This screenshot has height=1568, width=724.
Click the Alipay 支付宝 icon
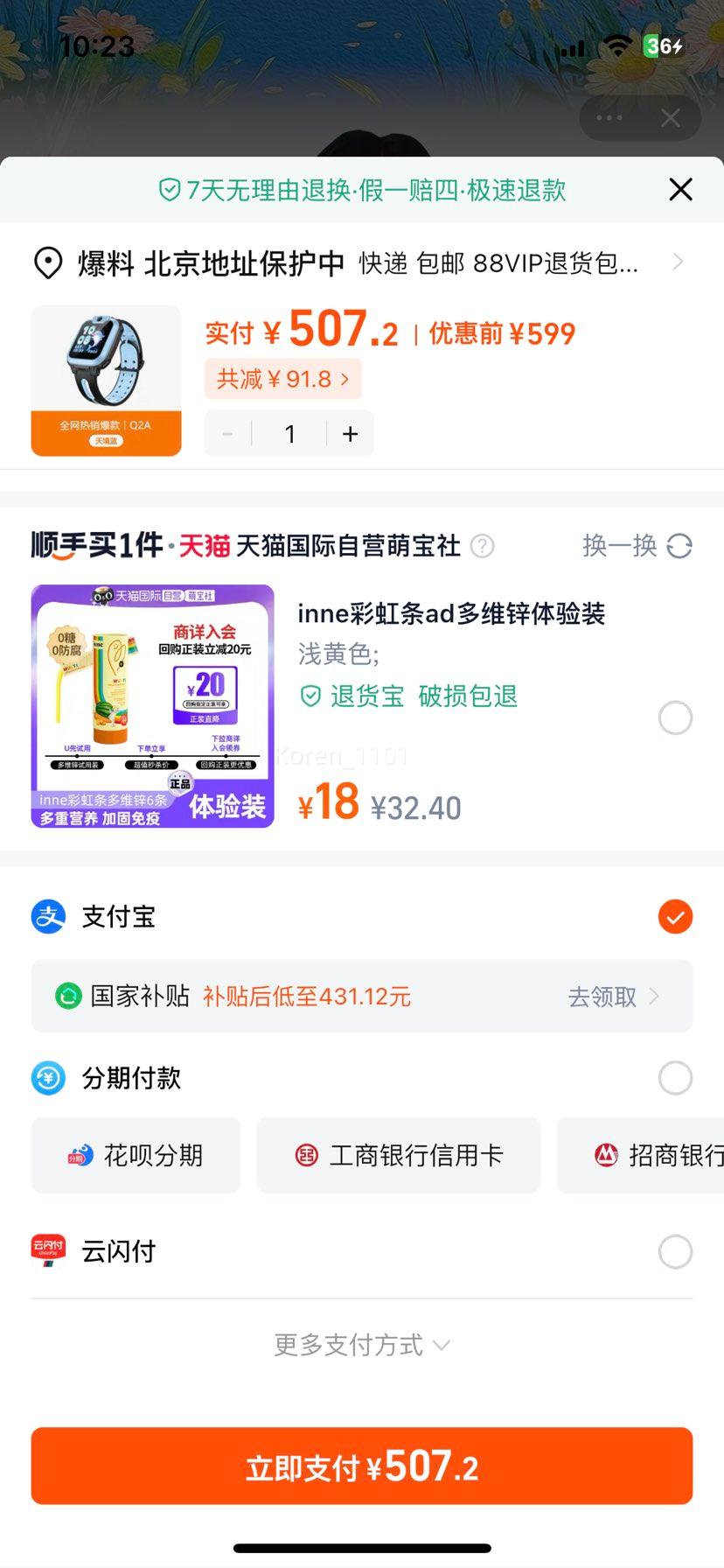pyautogui.click(x=47, y=916)
